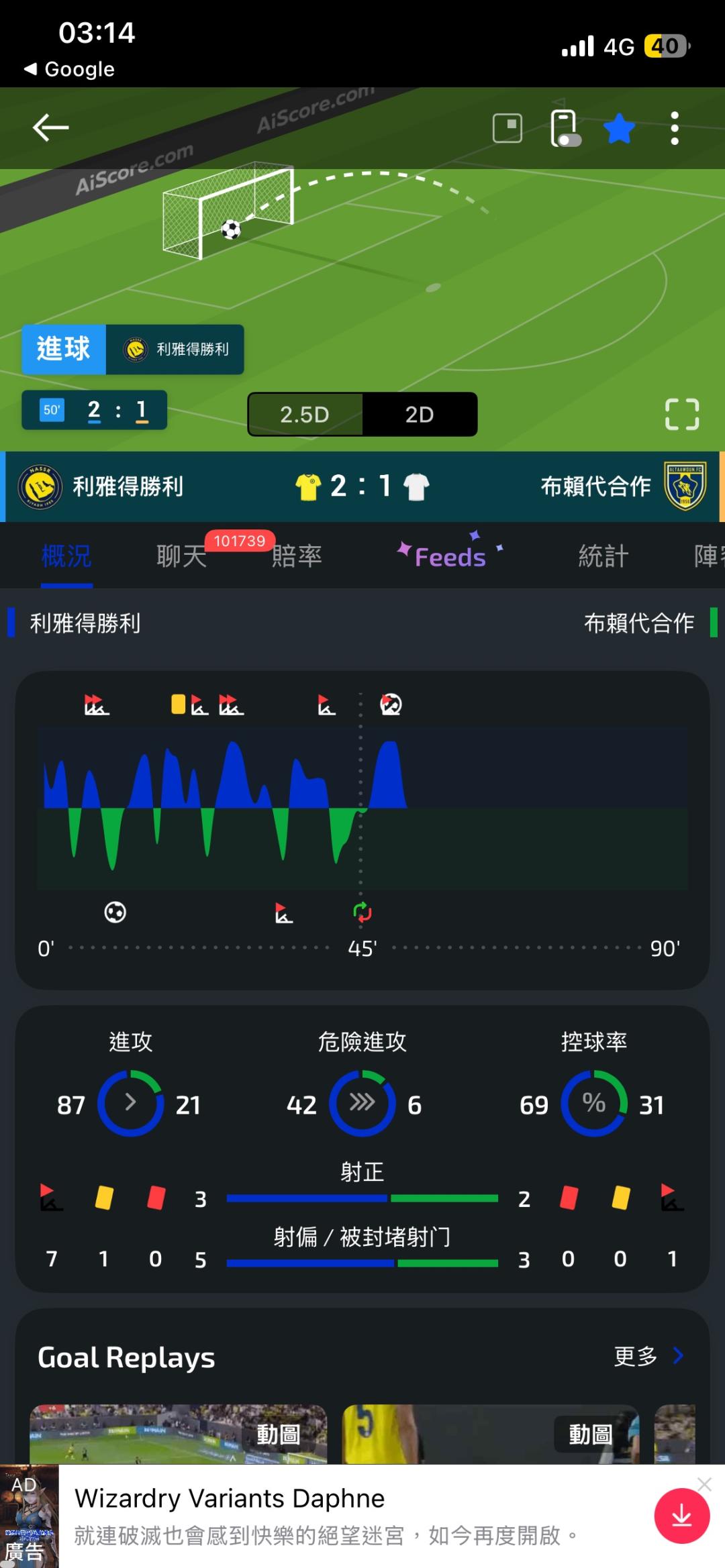Viewport: 725px width, 1568px height.
Task: Open 布賴代合作 team page in score bar
Action: click(x=623, y=486)
